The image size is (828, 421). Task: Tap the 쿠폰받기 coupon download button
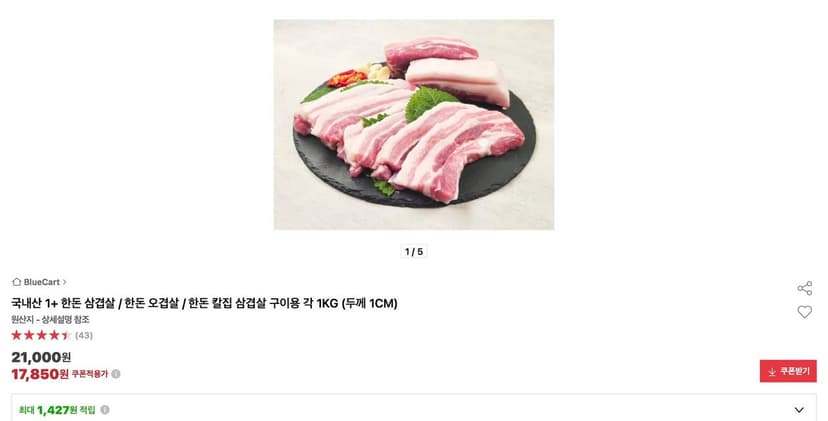point(788,371)
